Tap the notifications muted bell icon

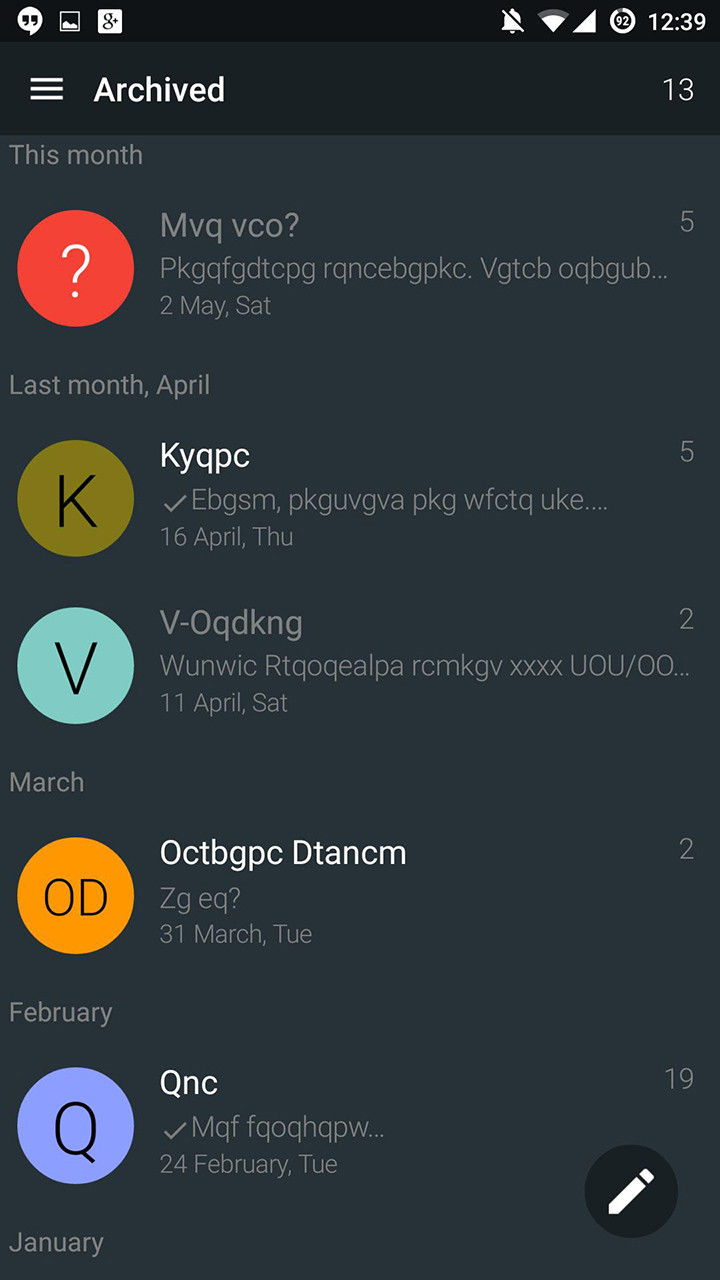(x=512, y=20)
